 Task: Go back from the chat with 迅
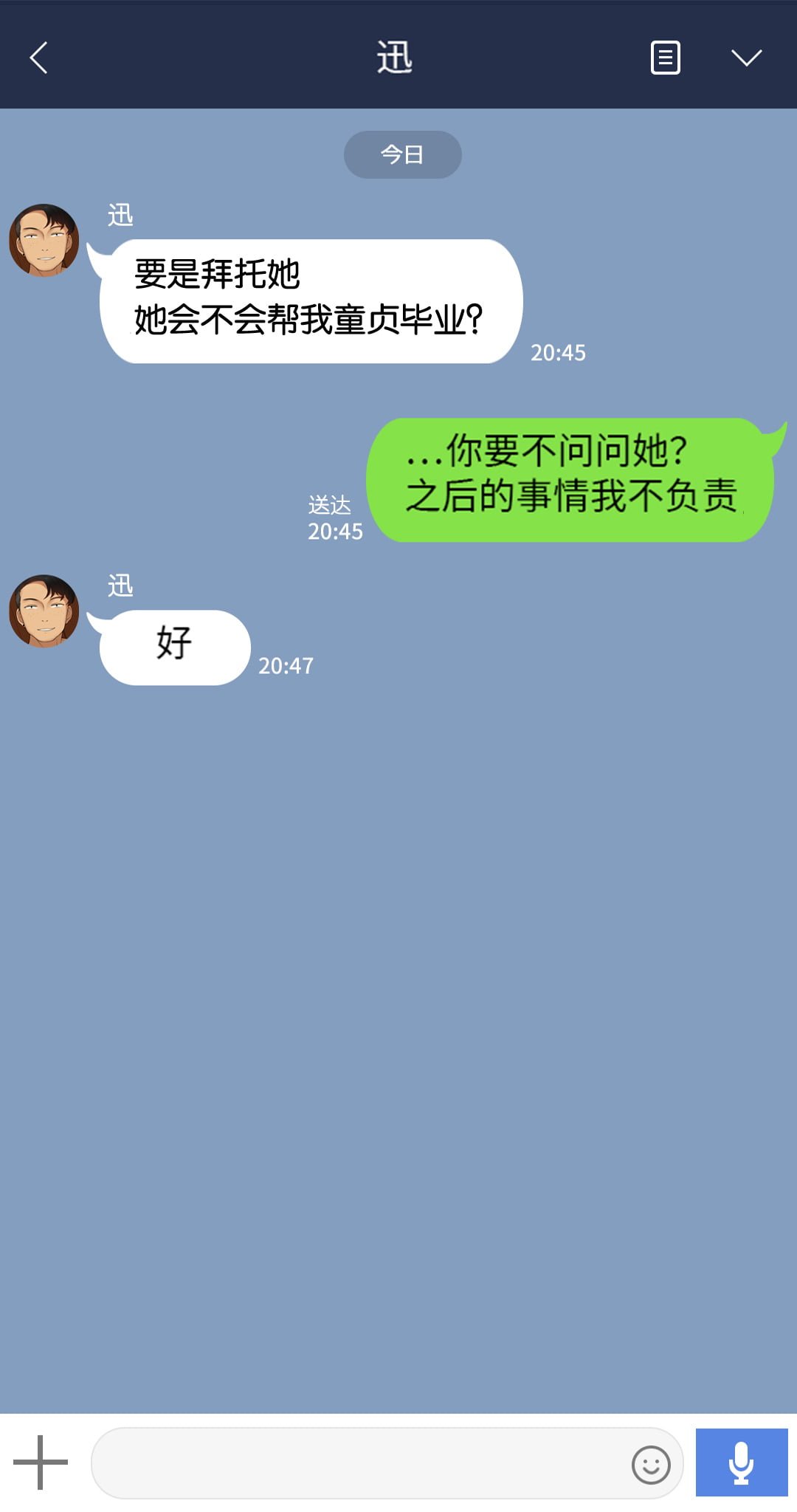pyautogui.click(x=39, y=58)
